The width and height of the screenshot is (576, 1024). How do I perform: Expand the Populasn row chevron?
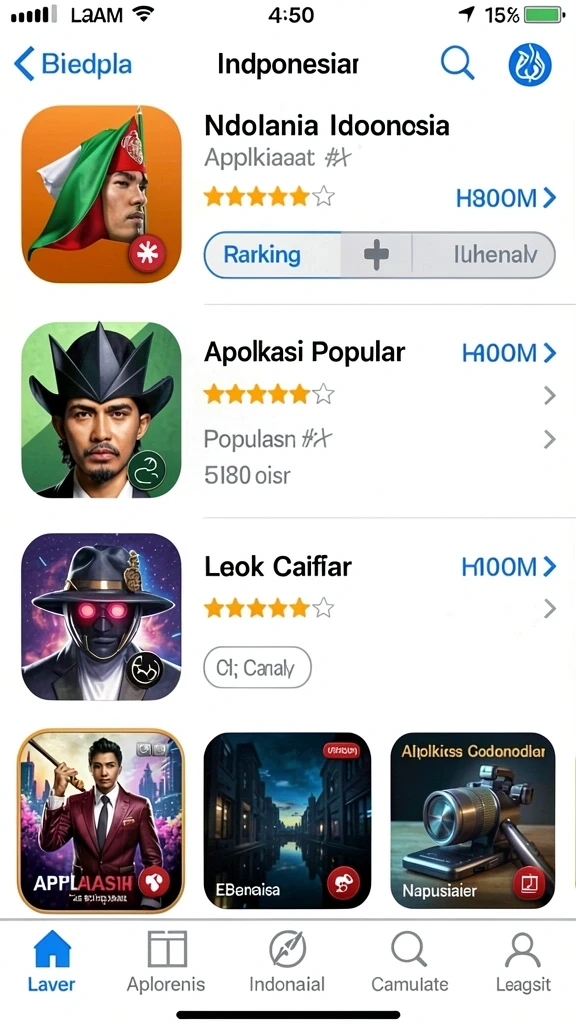(550, 440)
